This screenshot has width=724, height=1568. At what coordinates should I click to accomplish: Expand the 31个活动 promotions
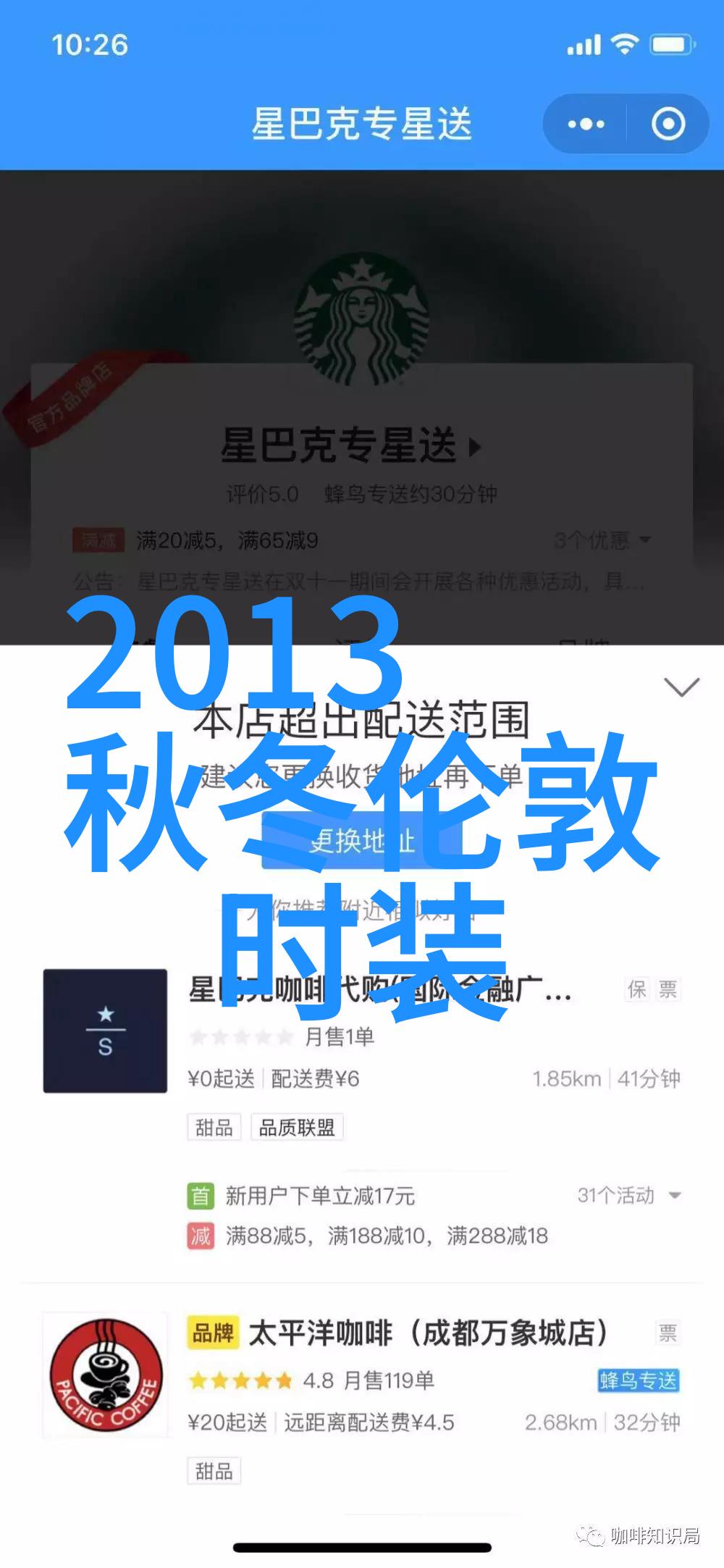pos(628,1196)
